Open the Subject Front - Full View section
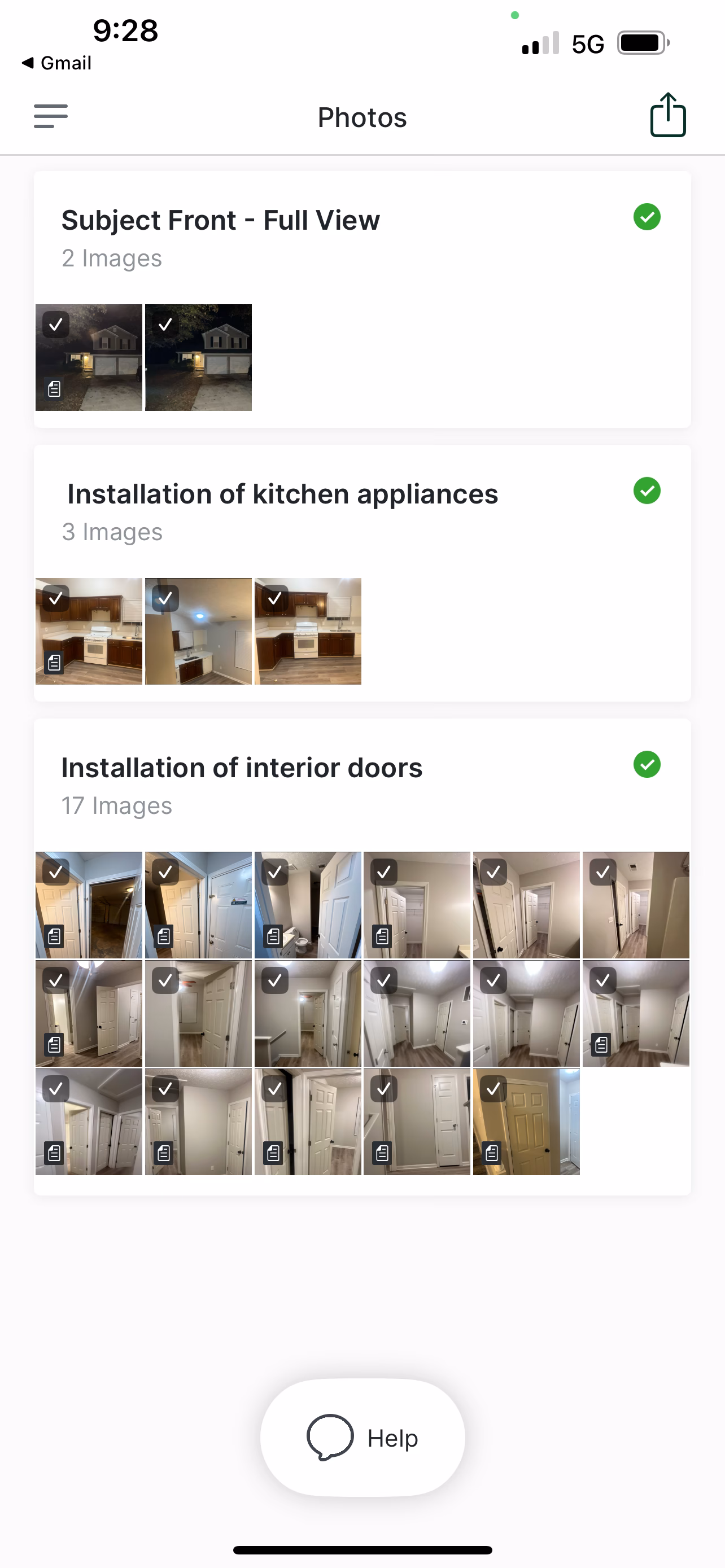The height and width of the screenshot is (1568, 725). pyautogui.click(x=220, y=220)
